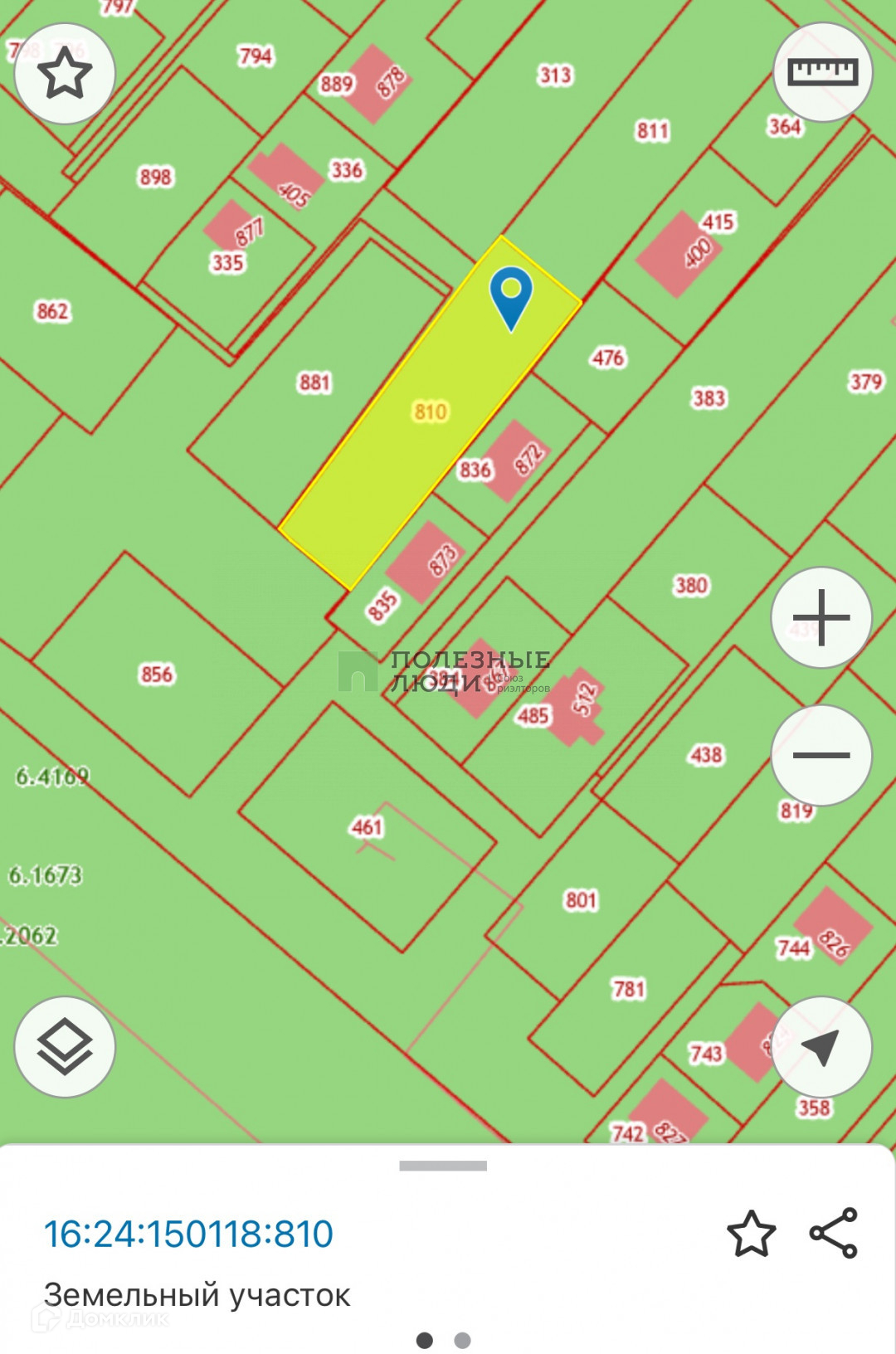This screenshot has height=1354, width=896.
Task: Activate the ruler measuring tool
Action: [x=822, y=72]
